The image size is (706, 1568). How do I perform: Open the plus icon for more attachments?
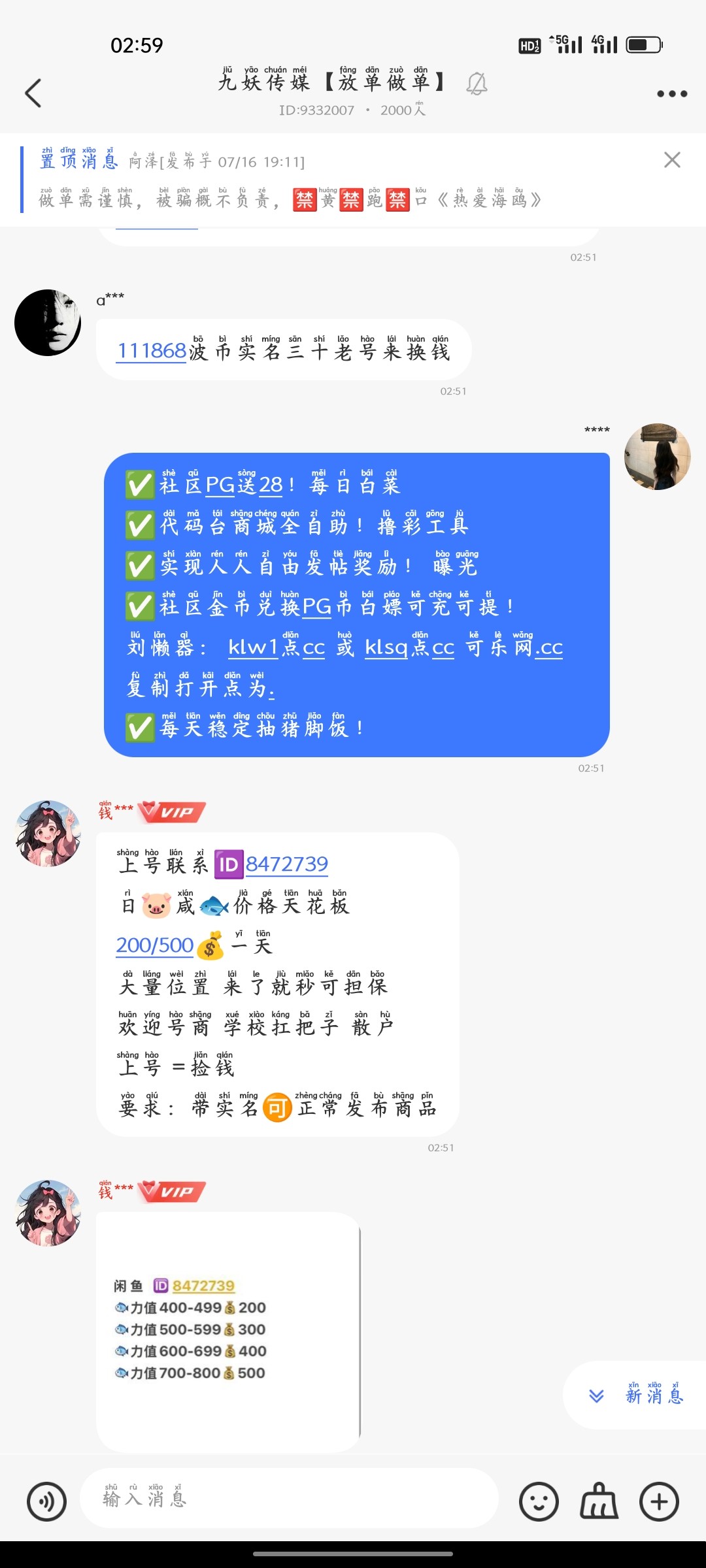pyautogui.click(x=660, y=1501)
